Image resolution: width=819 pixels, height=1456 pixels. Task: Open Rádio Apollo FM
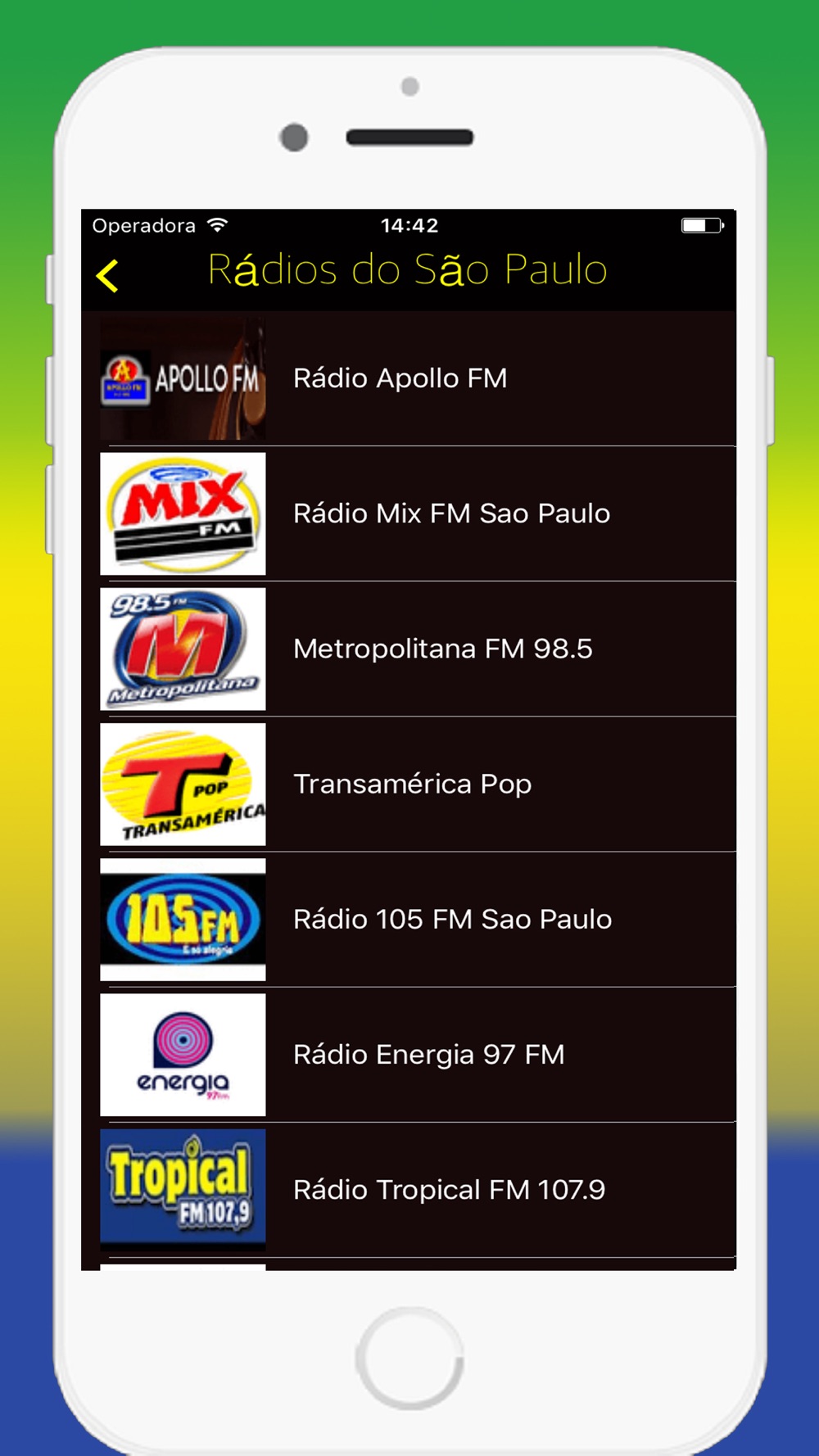click(409, 378)
